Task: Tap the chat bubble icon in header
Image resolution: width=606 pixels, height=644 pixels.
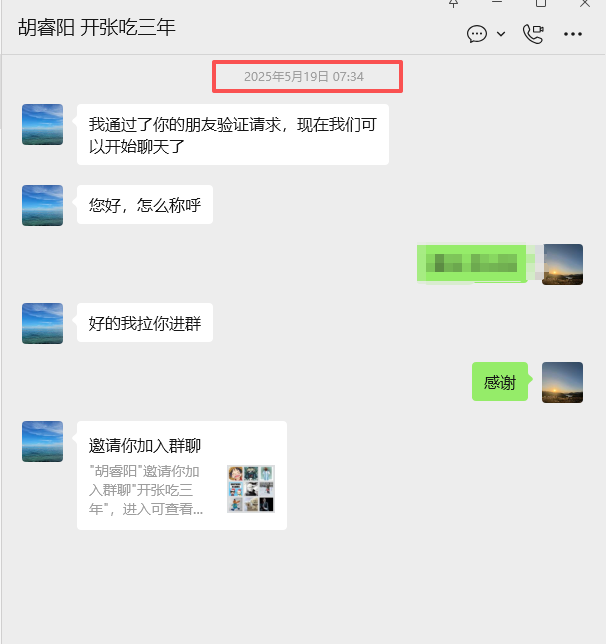Action: (477, 34)
